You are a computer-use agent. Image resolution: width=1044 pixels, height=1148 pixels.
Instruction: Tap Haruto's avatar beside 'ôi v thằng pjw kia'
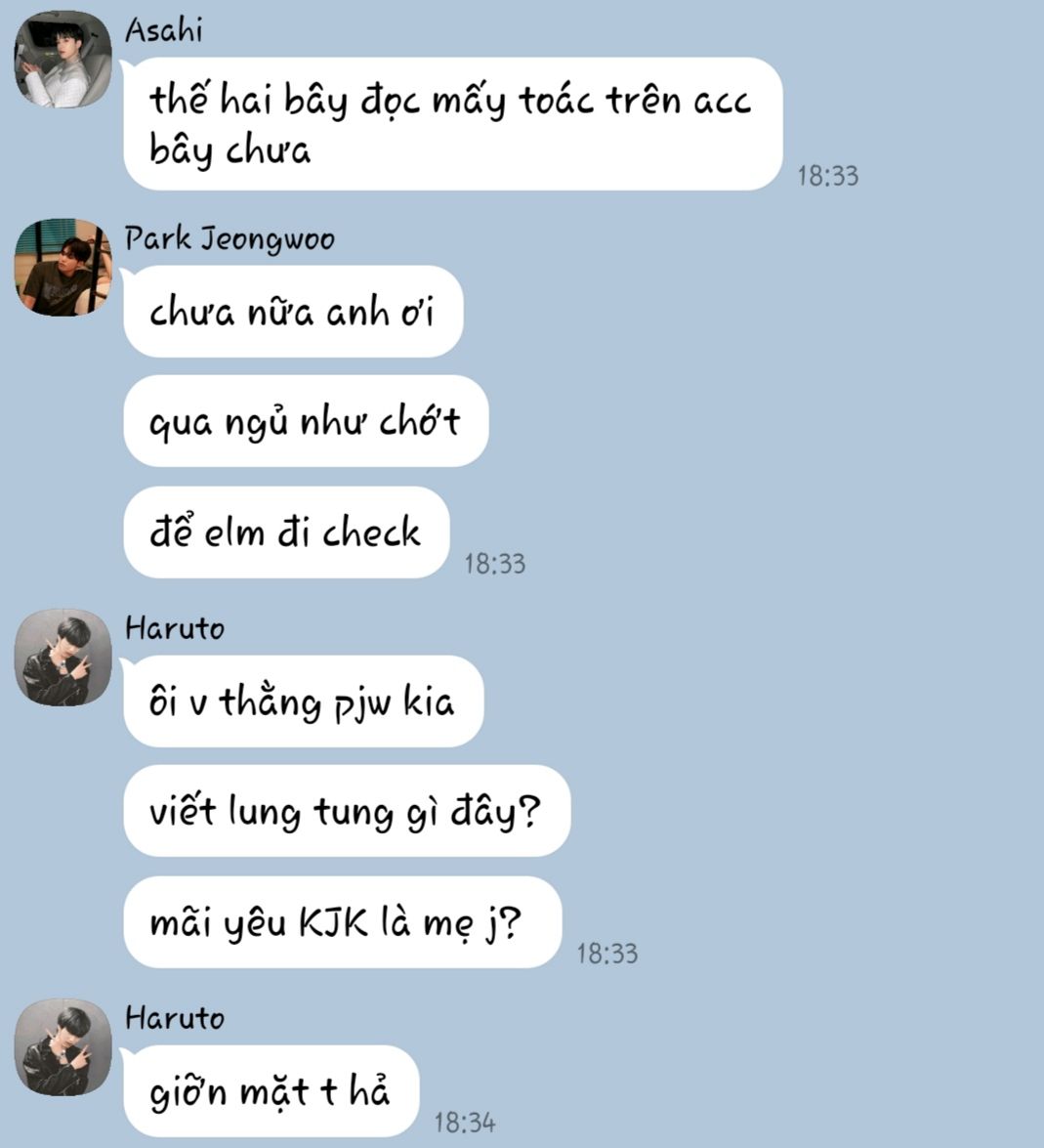[63, 657]
